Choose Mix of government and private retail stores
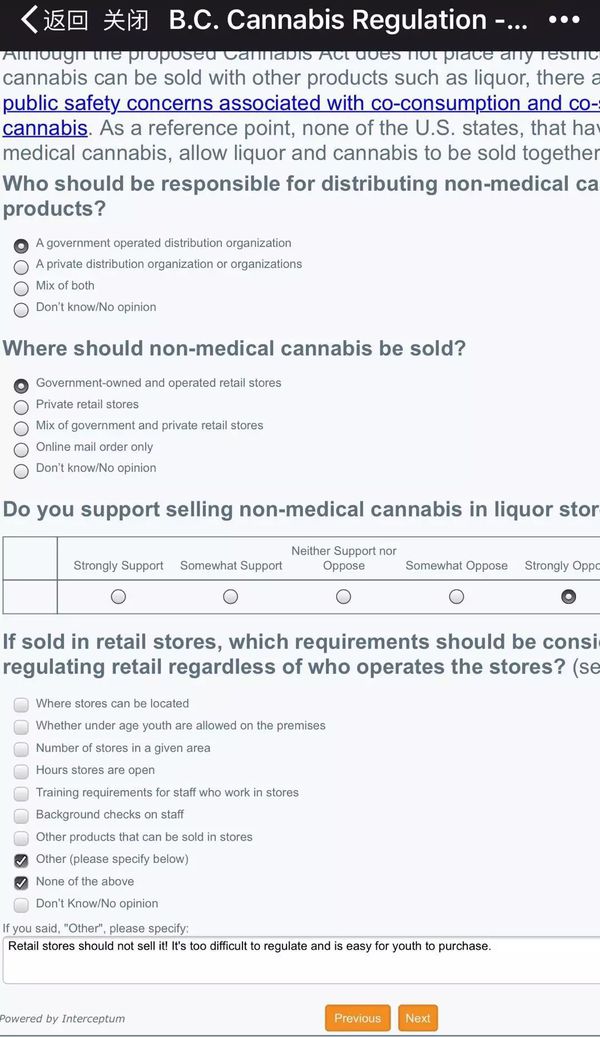The height and width of the screenshot is (1037, 600). click(x=21, y=428)
